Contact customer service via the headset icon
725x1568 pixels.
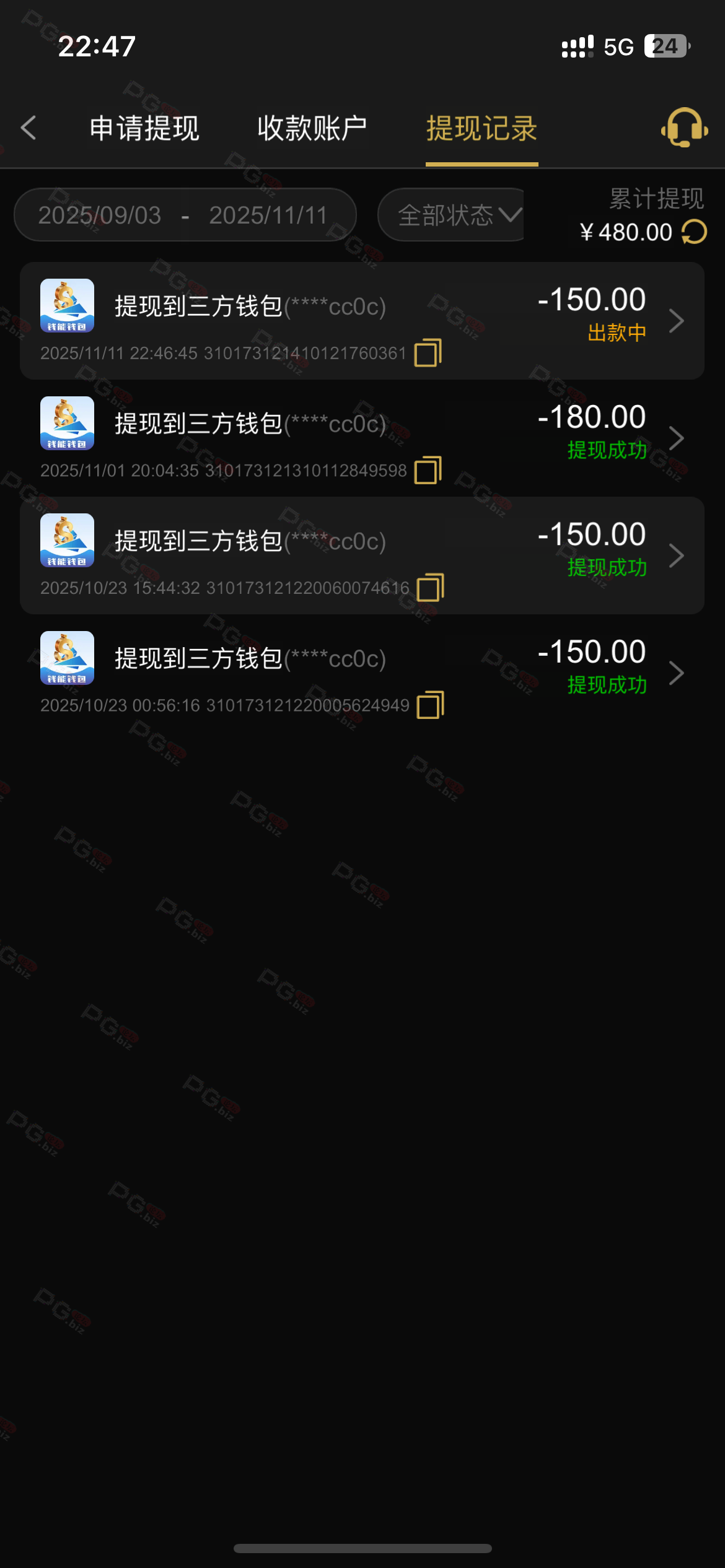[684, 128]
